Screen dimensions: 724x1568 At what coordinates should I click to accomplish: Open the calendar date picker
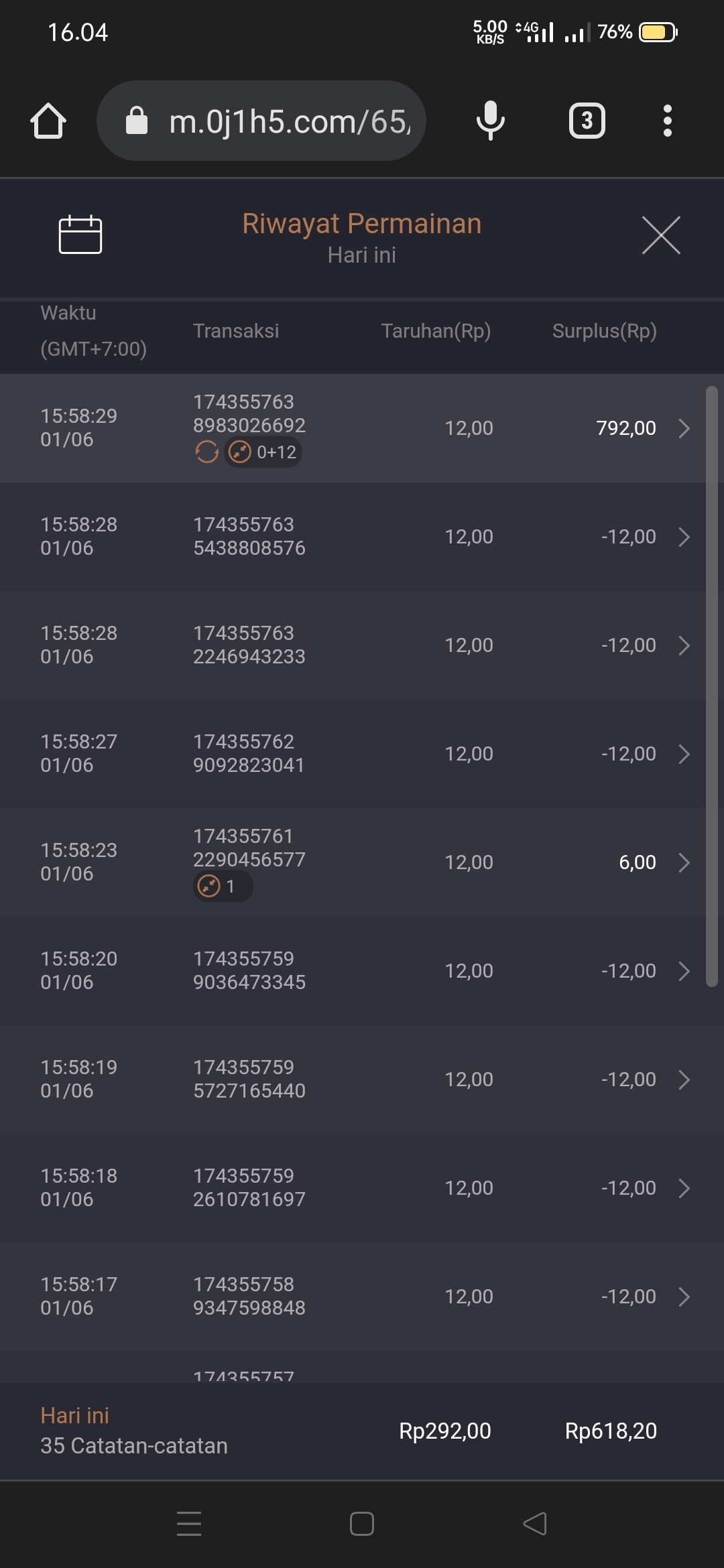click(x=80, y=235)
